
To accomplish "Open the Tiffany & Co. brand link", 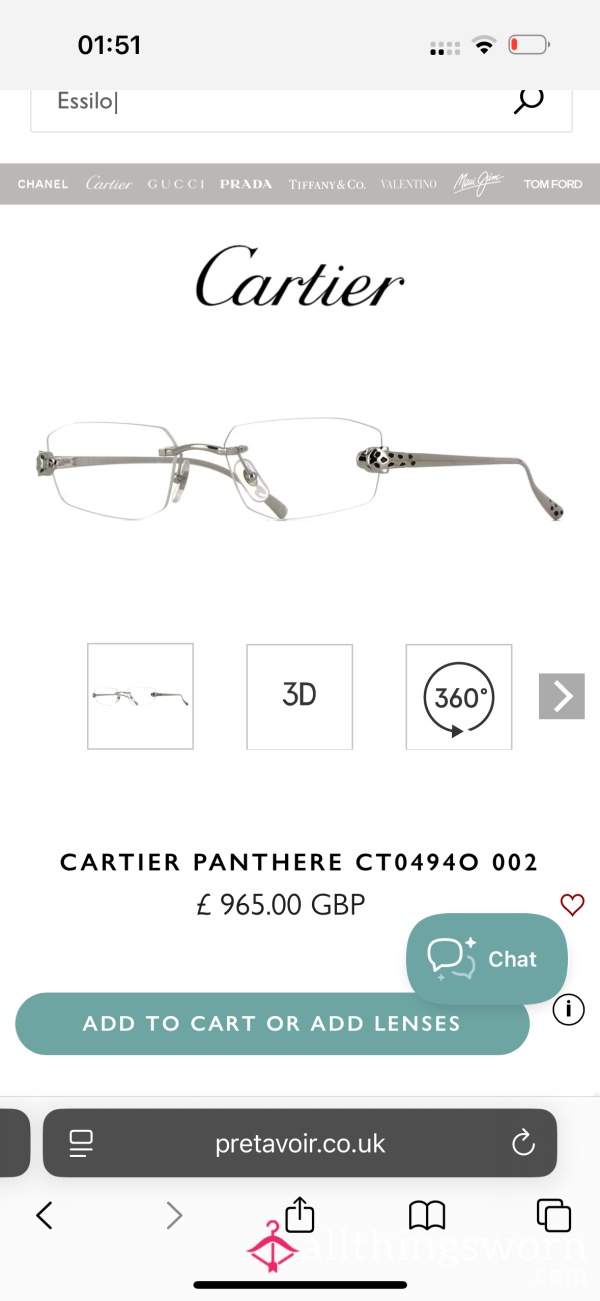I will (327, 184).
